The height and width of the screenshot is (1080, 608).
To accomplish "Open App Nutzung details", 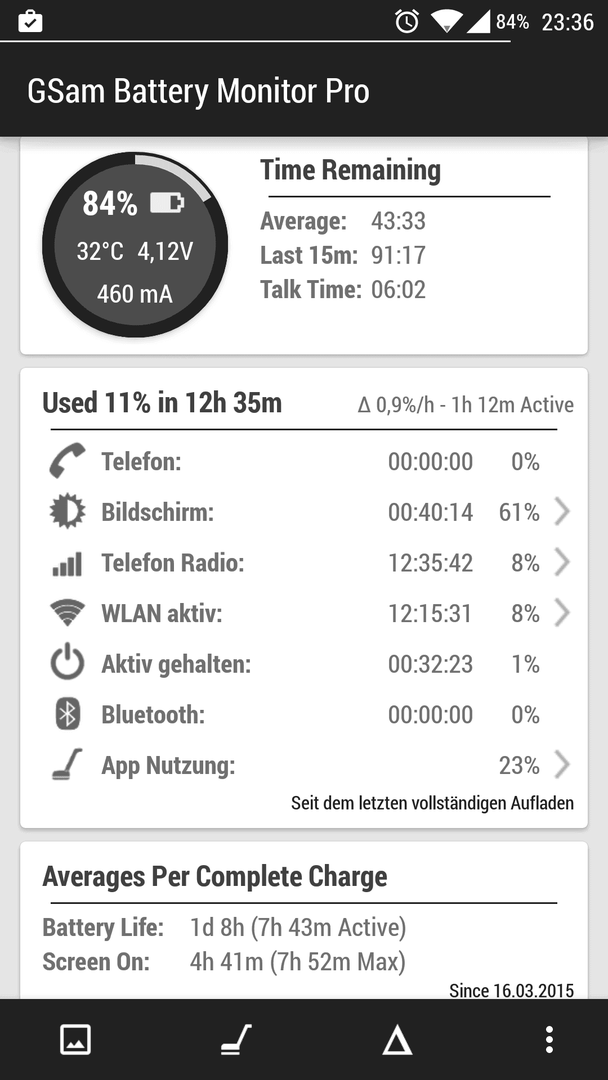I will pos(304,765).
